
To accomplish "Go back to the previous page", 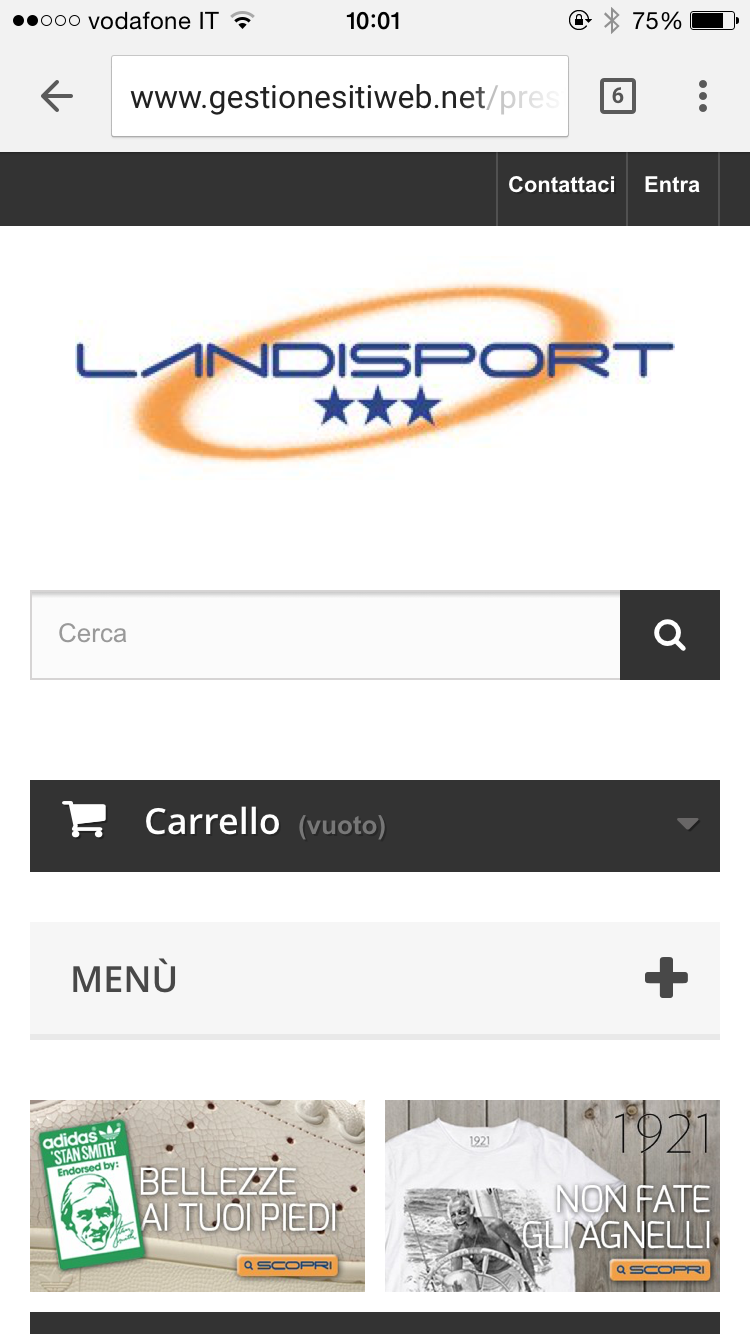I will pyautogui.click(x=57, y=96).
